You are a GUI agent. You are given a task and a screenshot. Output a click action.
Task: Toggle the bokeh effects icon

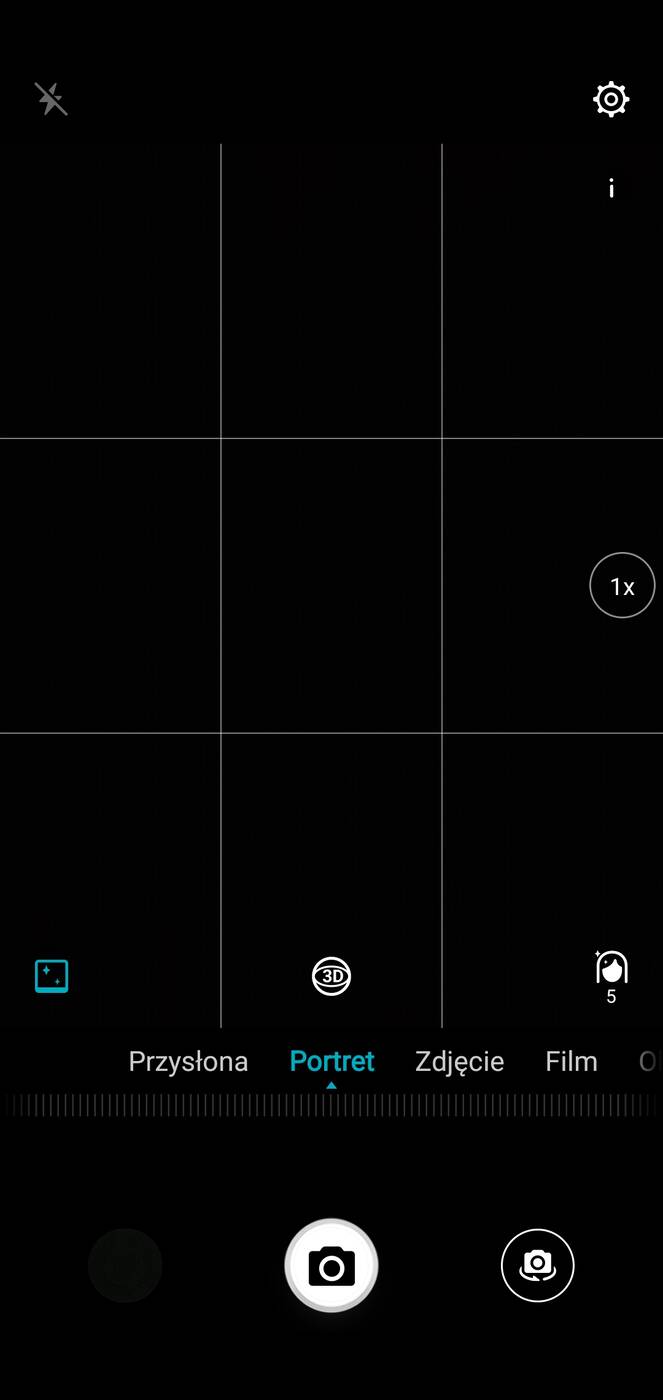coord(51,976)
